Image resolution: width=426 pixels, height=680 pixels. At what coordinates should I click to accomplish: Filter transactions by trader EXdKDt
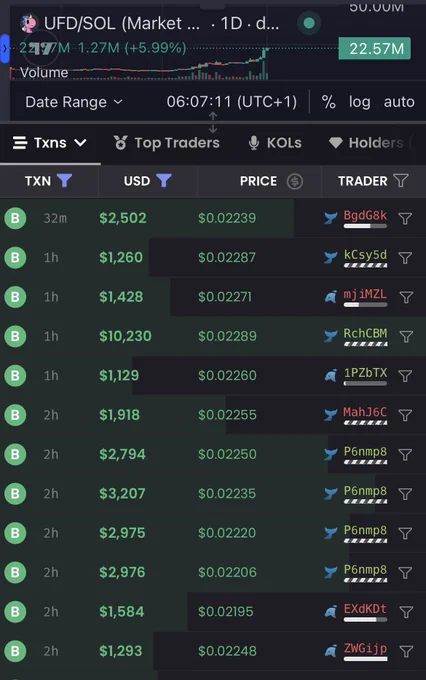click(x=406, y=612)
